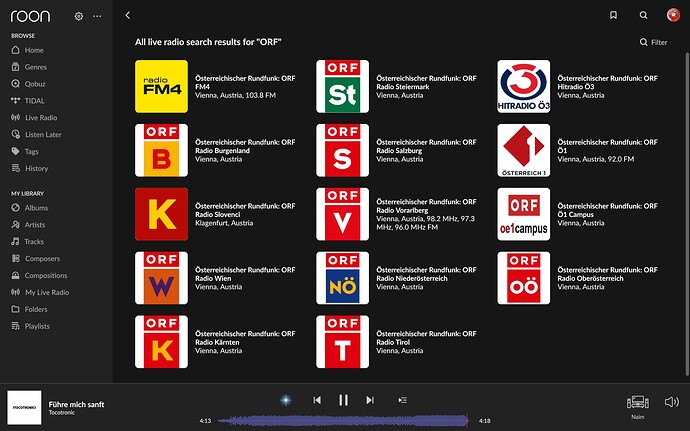Open Live Radio in Browse section

42,118
